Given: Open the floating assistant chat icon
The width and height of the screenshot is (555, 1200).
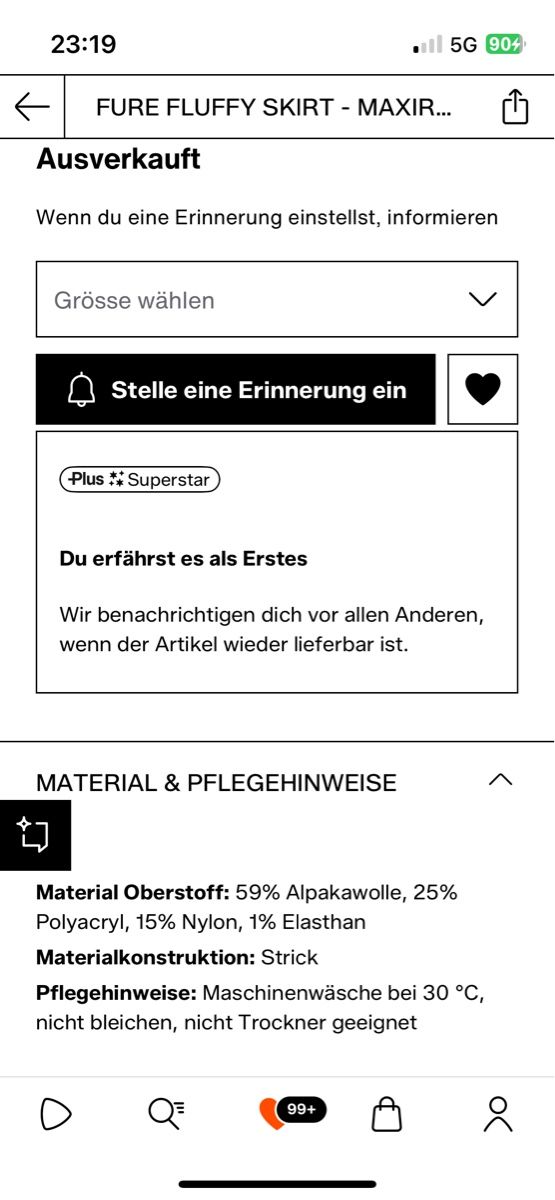Looking at the screenshot, I should [35, 835].
